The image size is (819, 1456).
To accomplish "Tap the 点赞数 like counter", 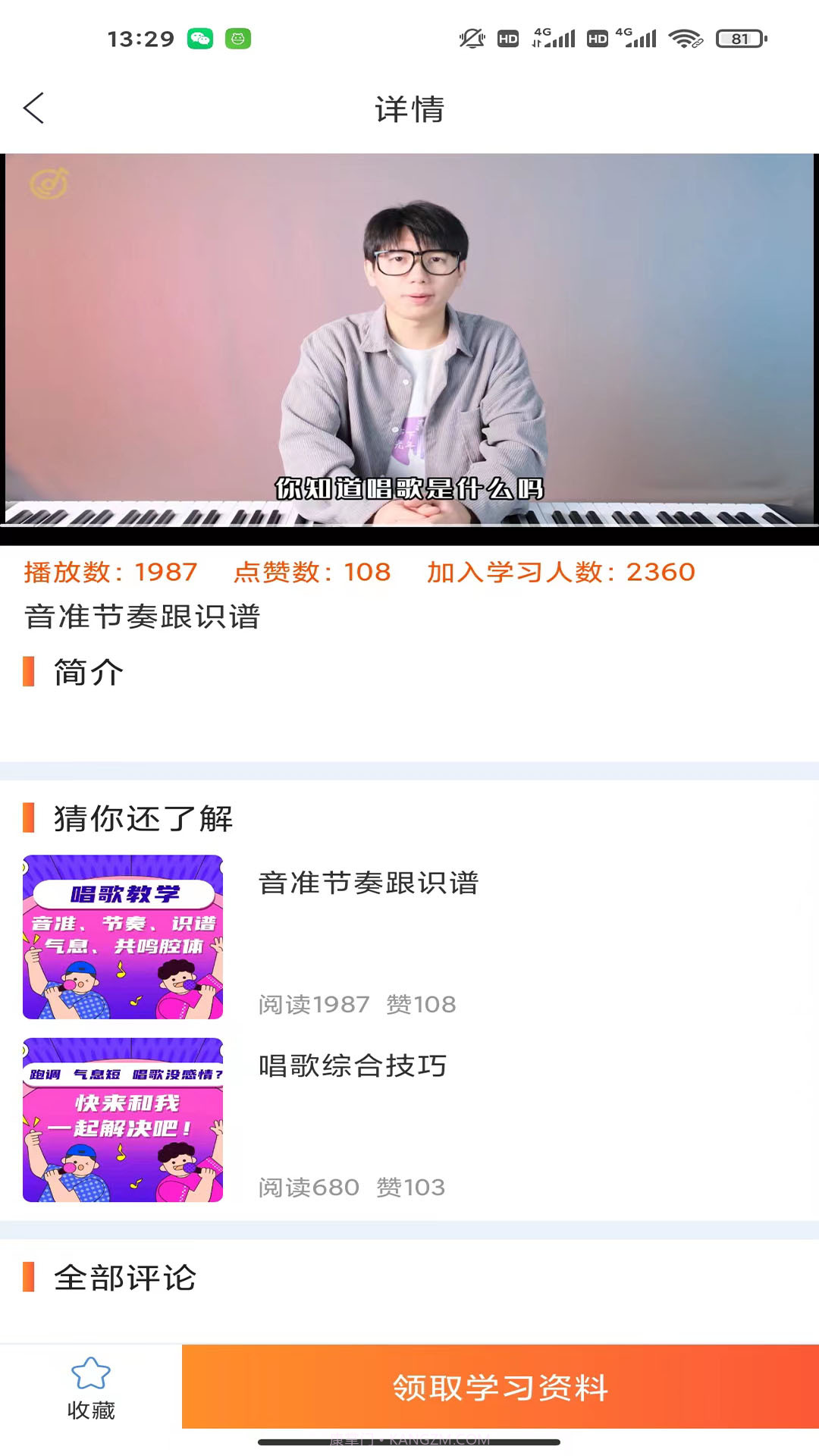I will pos(312,573).
